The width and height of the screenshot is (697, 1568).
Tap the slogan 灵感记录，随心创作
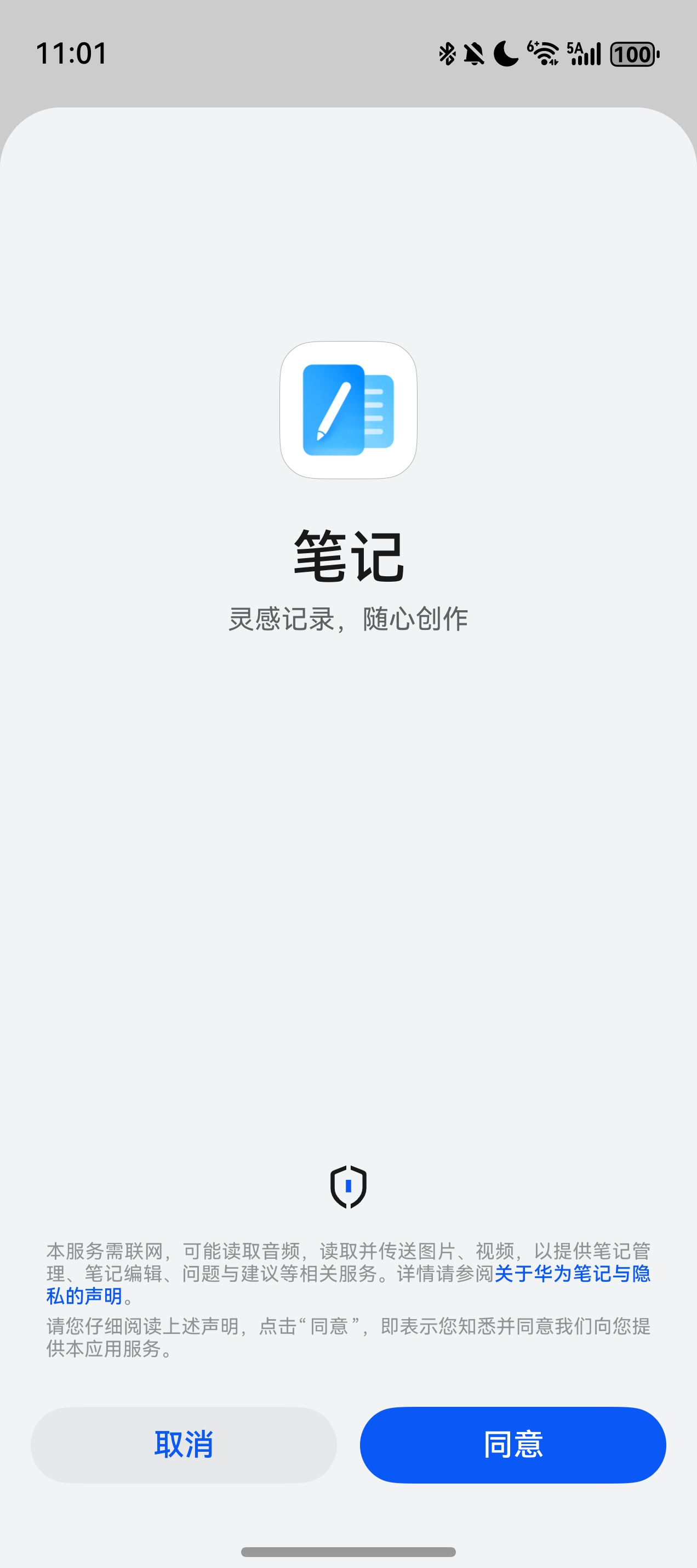coord(348,618)
